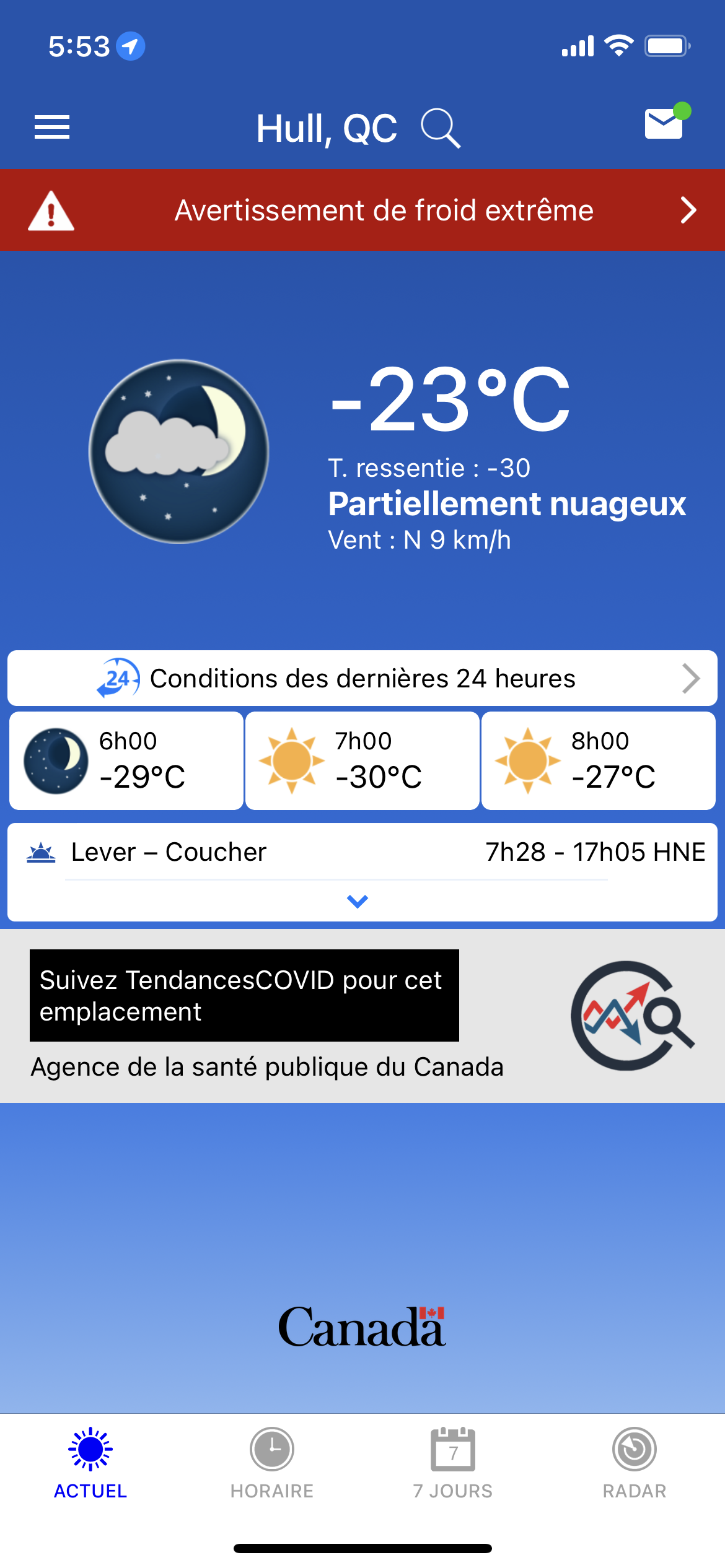
Task: Switch to the Radar tab
Action: (635, 1464)
